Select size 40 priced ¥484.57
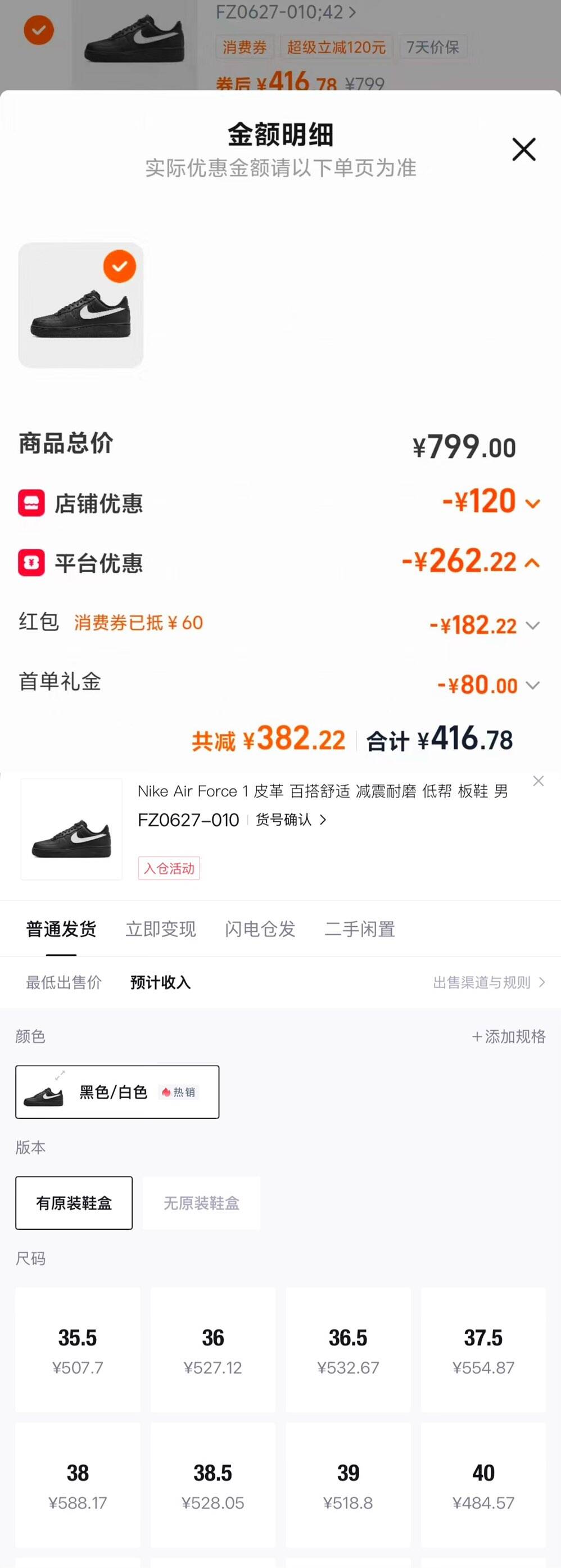 (483, 1485)
